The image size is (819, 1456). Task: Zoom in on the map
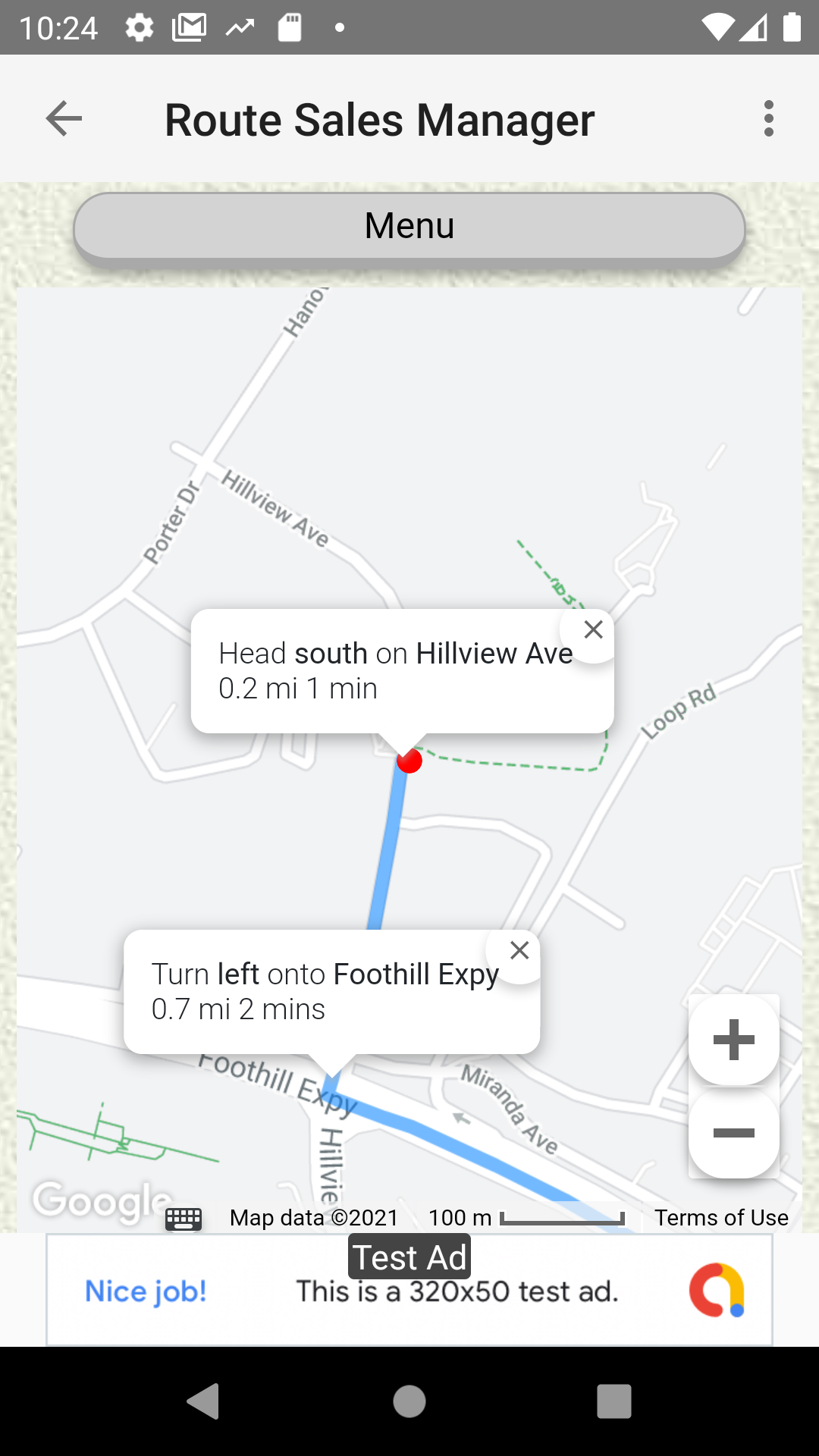[733, 1040]
